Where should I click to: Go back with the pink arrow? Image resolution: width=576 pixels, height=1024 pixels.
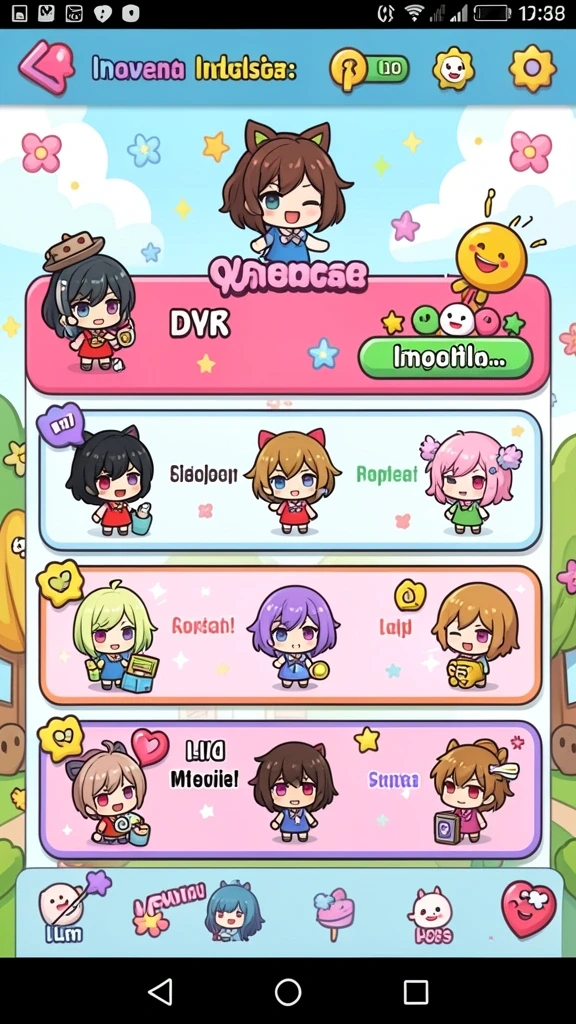pyautogui.click(x=46, y=67)
